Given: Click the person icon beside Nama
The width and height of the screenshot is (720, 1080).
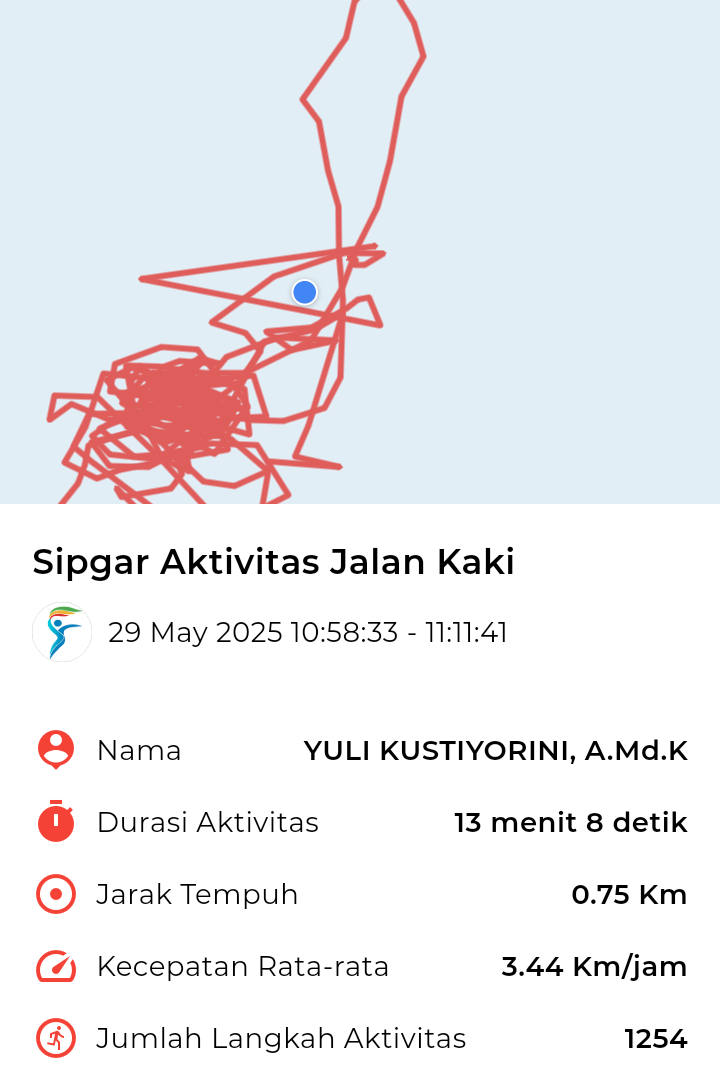Looking at the screenshot, I should pyautogui.click(x=56, y=750).
